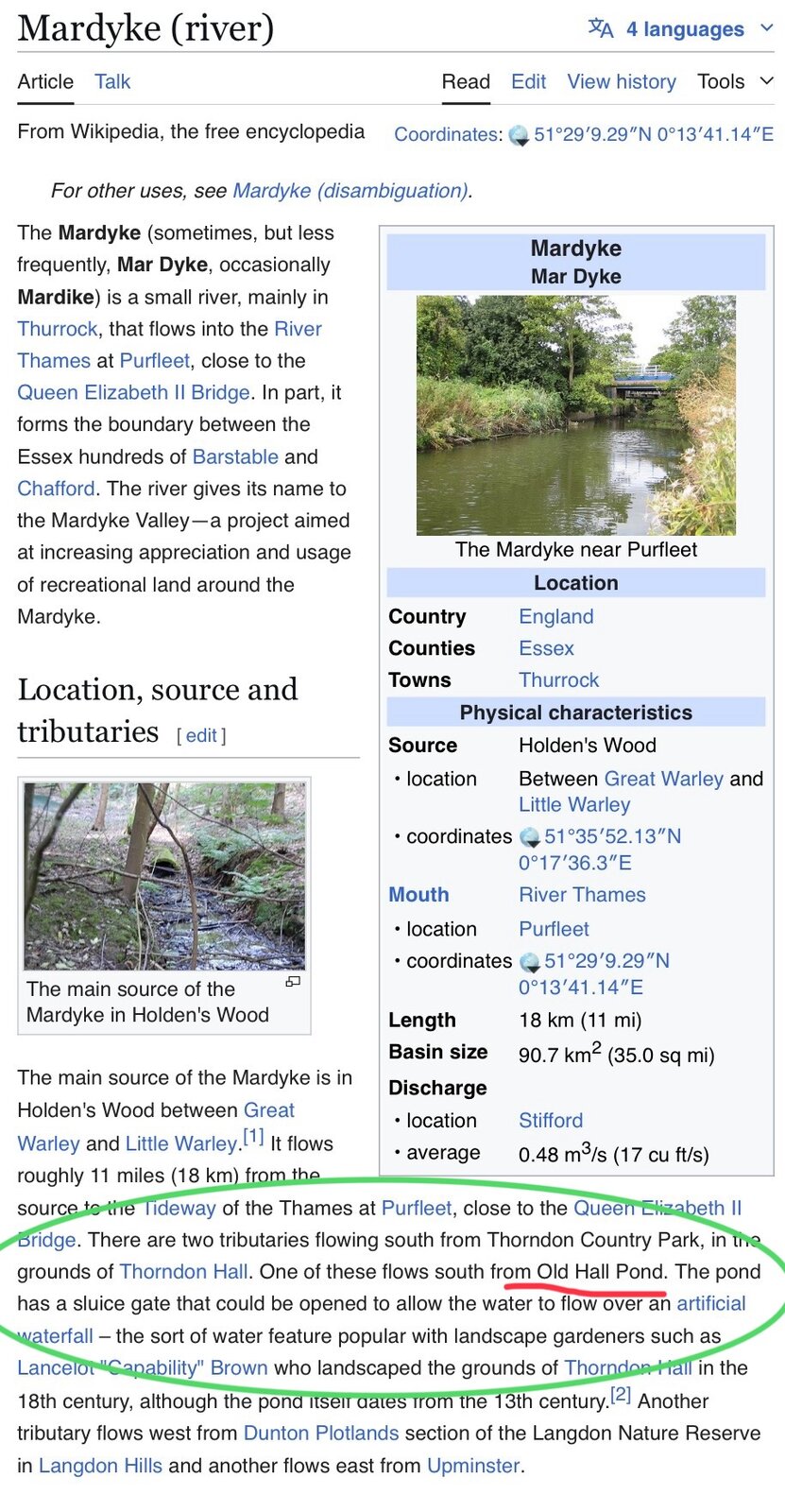Edit the Location, source and tributaries section
The image size is (785, 1512).
(201, 736)
